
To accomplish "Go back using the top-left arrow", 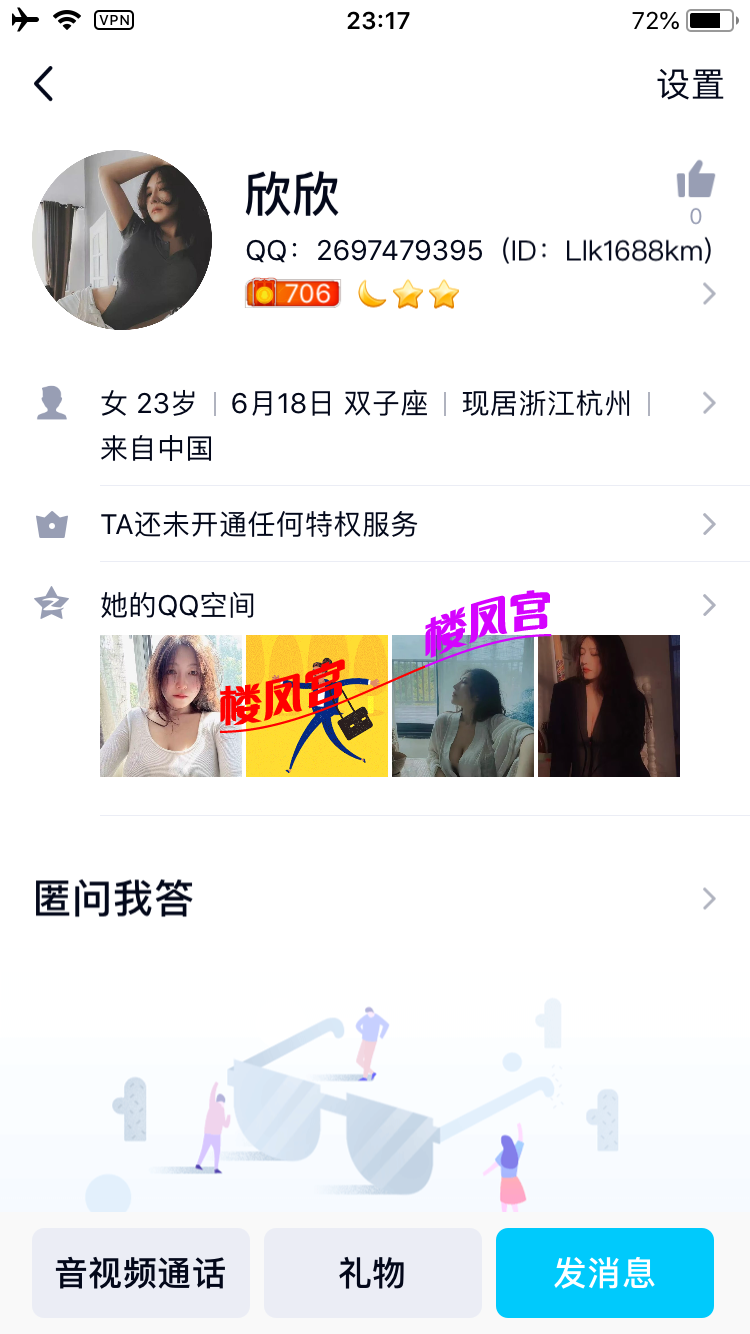I will click(x=43, y=84).
